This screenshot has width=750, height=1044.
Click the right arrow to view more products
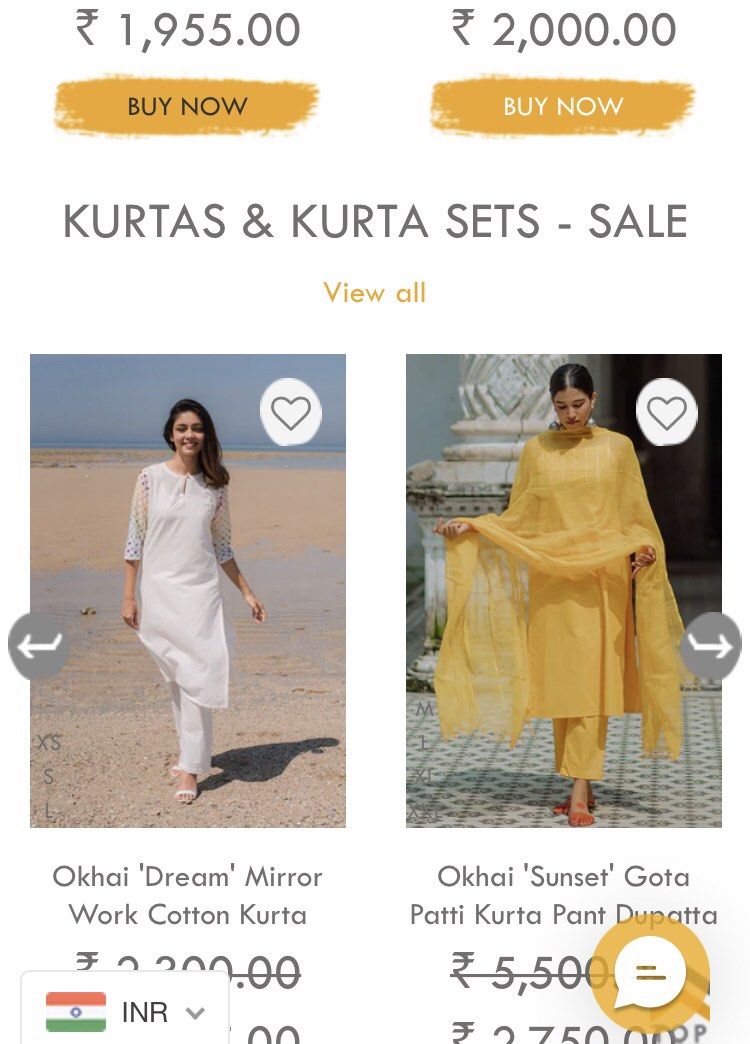coord(712,646)
